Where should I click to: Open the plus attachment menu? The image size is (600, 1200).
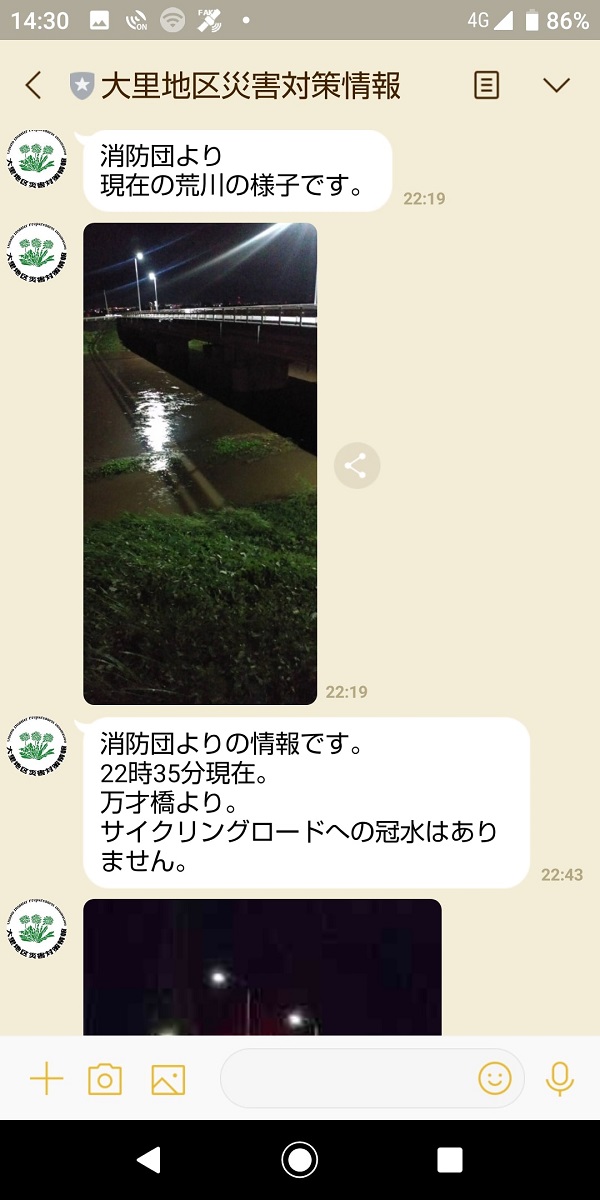46,1079
